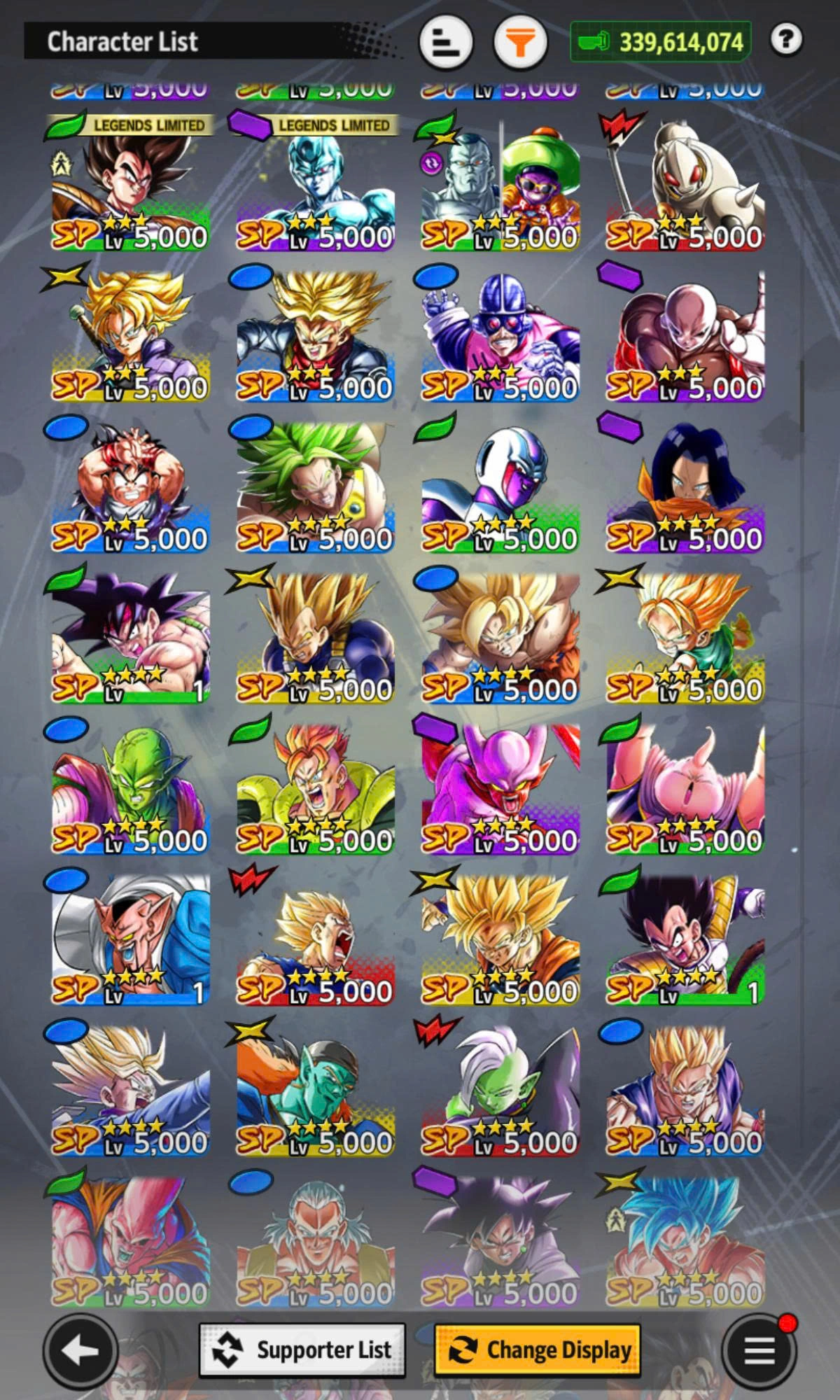Choose the pale bald character with purple badge
Viewport: 840px width, 1400px height.
coord(685,336)
